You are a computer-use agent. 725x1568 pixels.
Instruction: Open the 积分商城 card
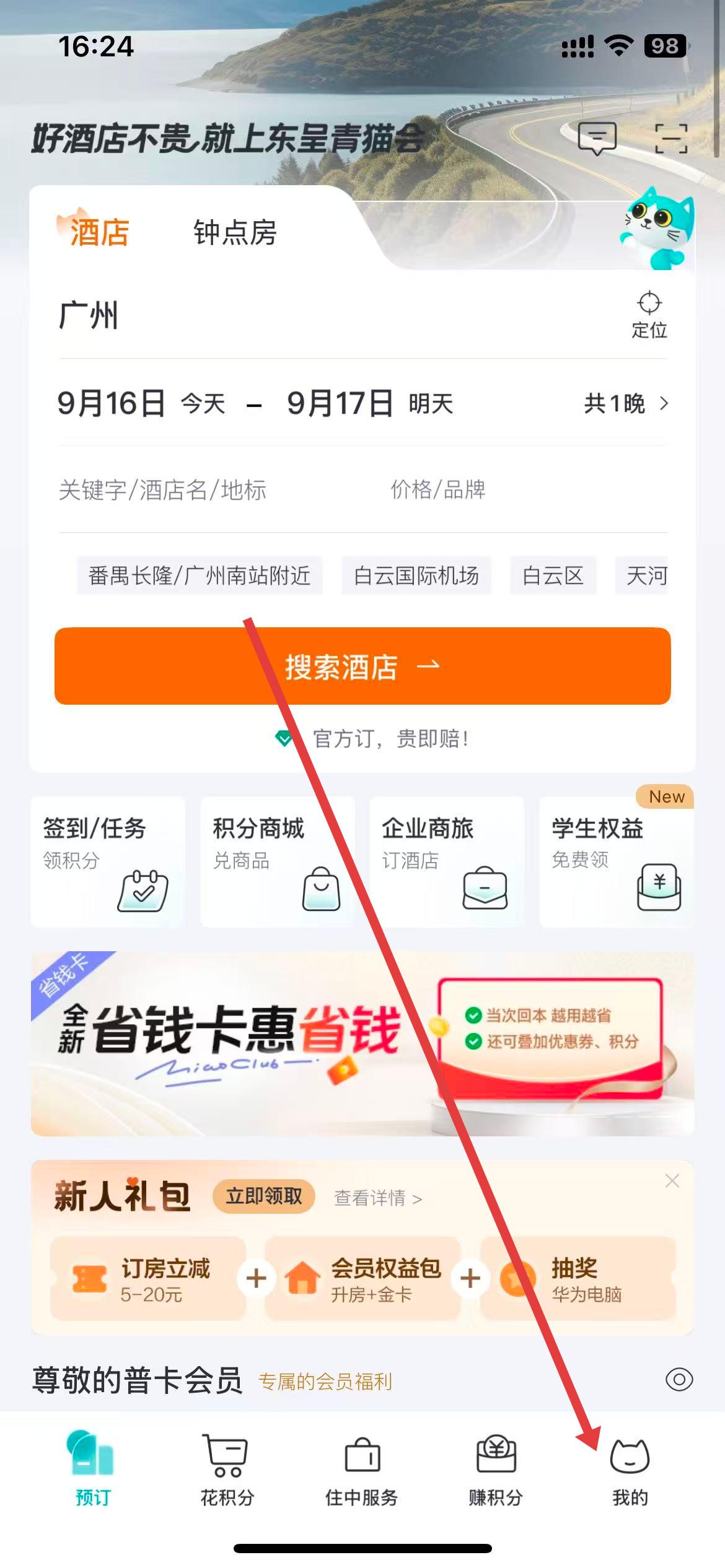tap(277, 862)
